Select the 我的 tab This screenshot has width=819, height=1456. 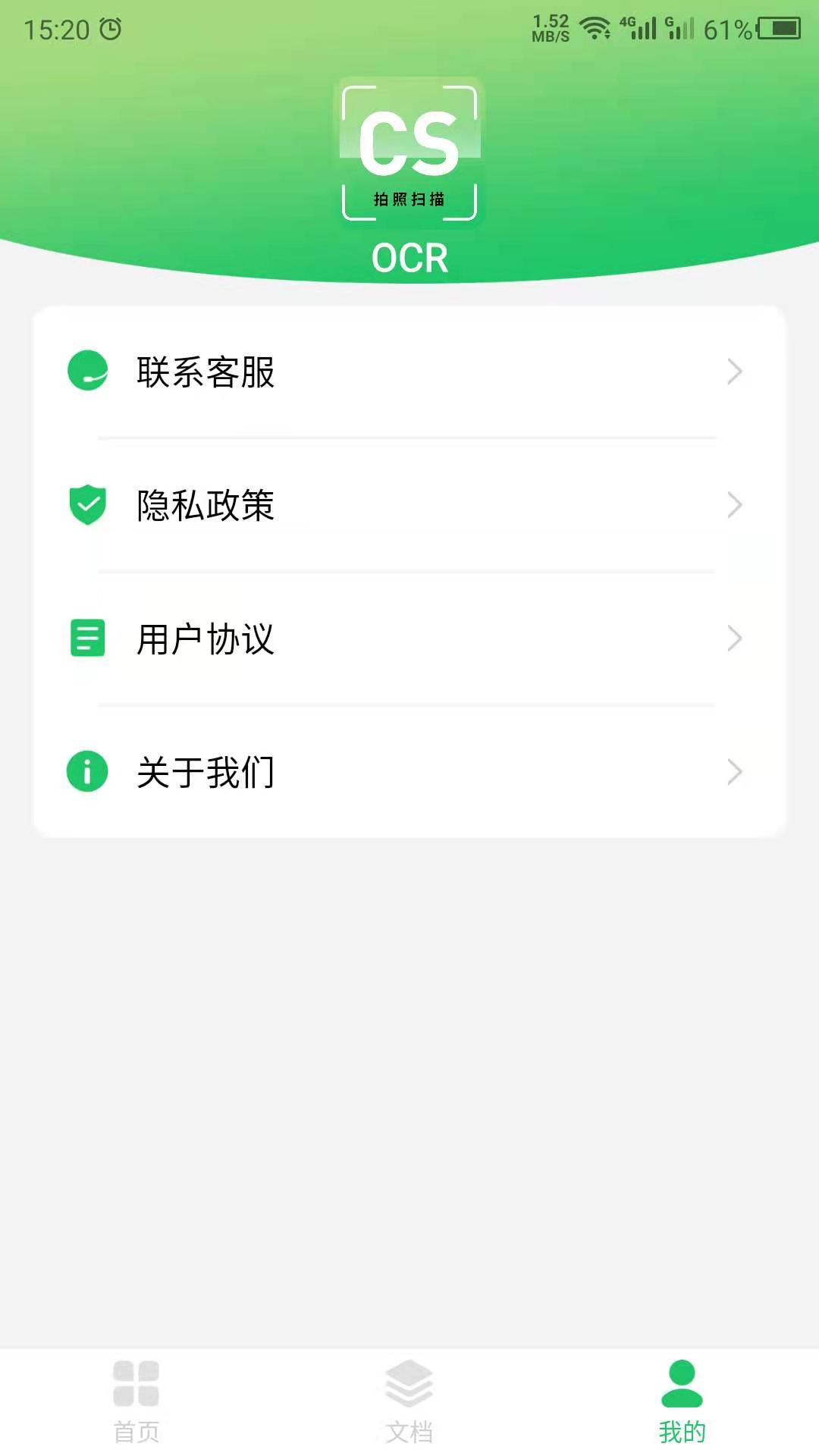pyautogui.click(x=680, y=1407)
